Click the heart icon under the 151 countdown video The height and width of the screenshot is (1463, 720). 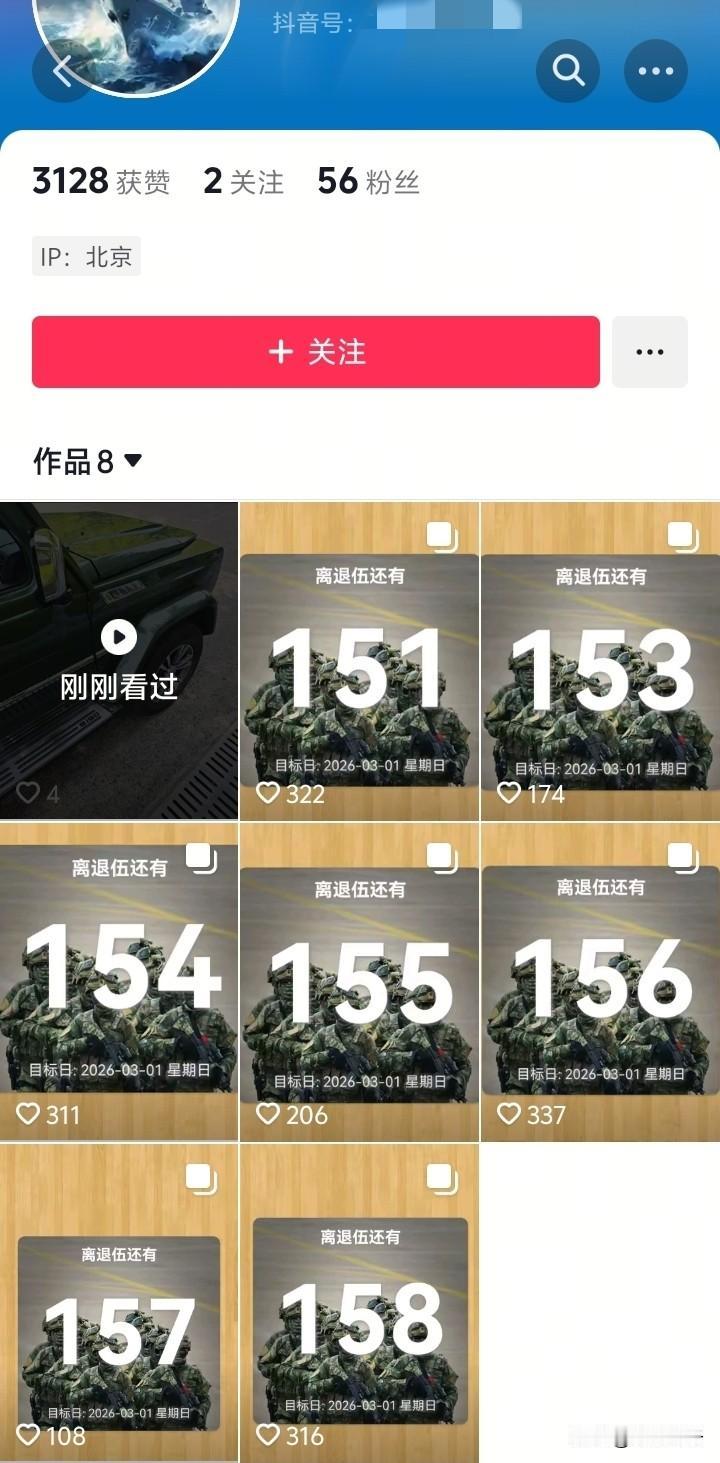pyautogui.click(x=267, y=794)
